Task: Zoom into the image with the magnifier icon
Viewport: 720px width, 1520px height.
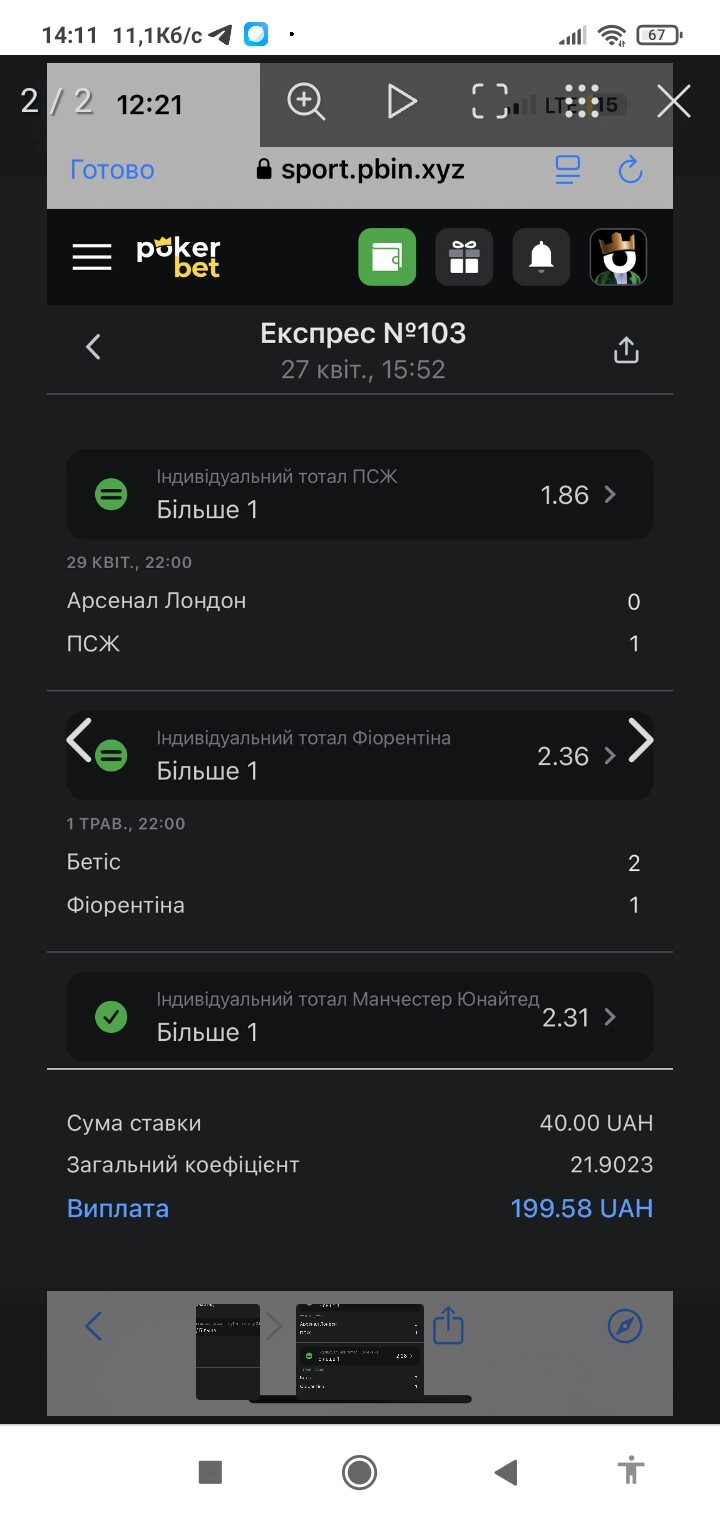Action: (306, 101)
